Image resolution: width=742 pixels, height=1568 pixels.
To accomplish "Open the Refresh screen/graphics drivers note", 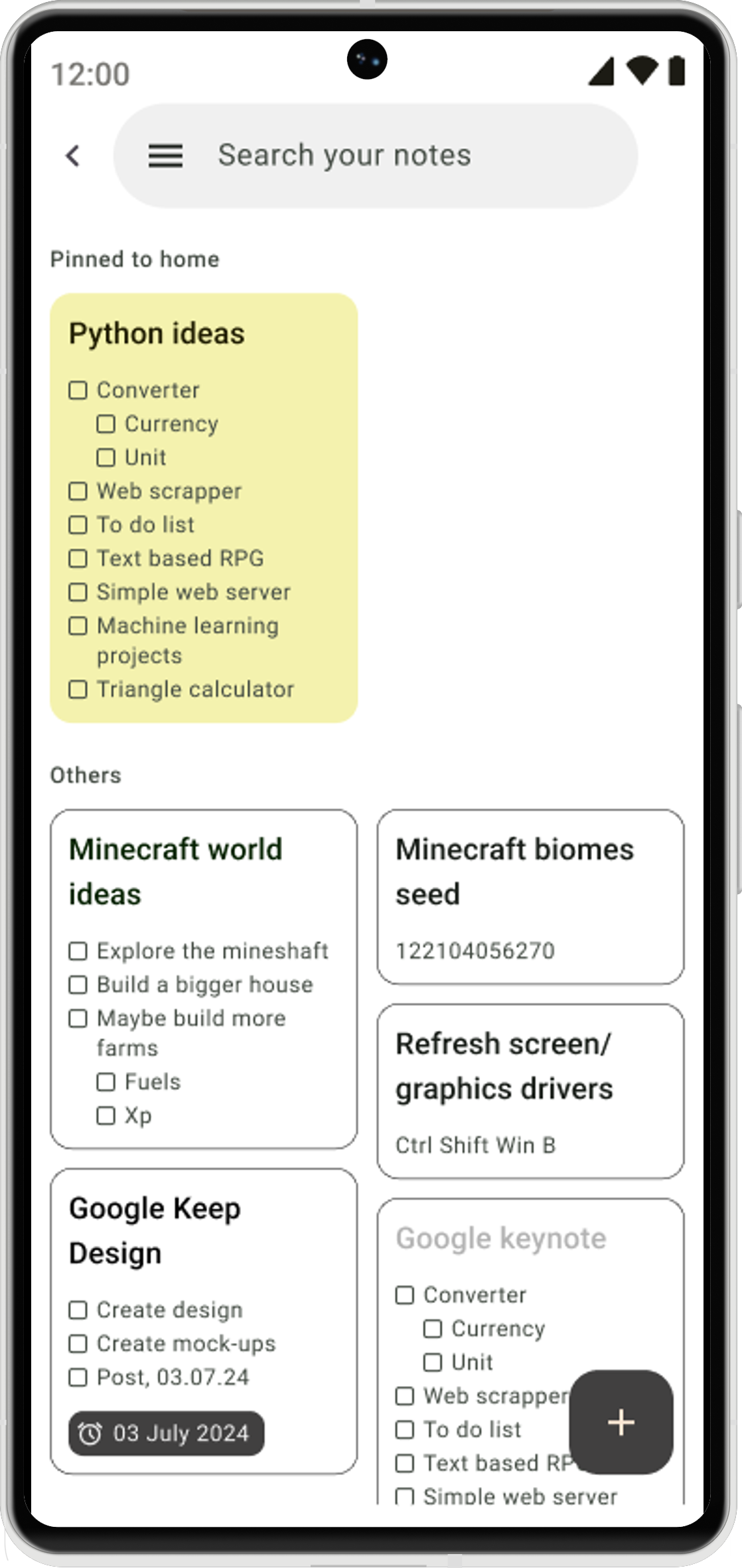I will pyautogui.click(x=530, y=1091).
